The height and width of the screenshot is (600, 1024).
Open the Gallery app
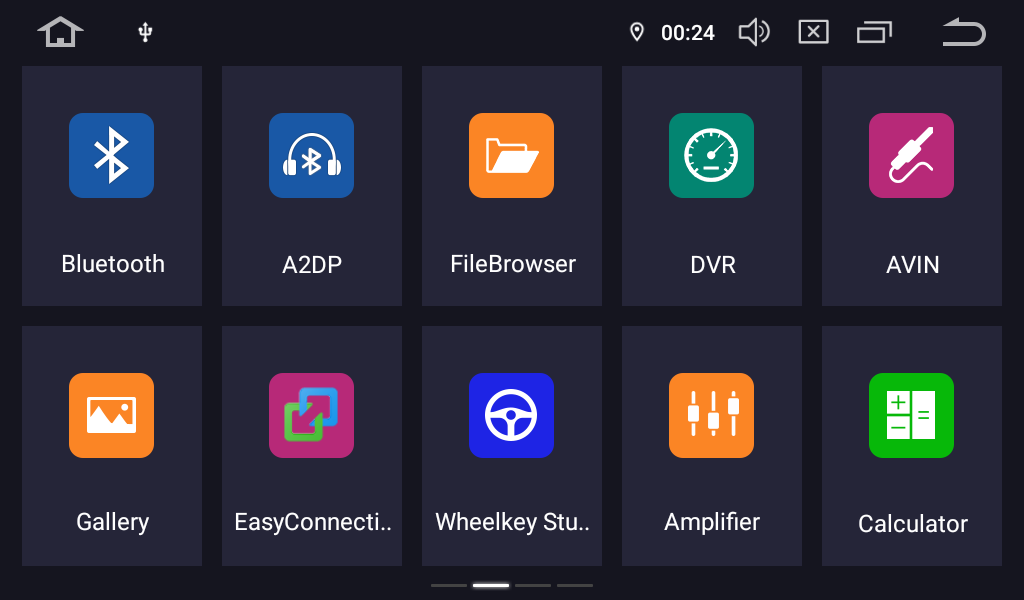click(111, 416)
